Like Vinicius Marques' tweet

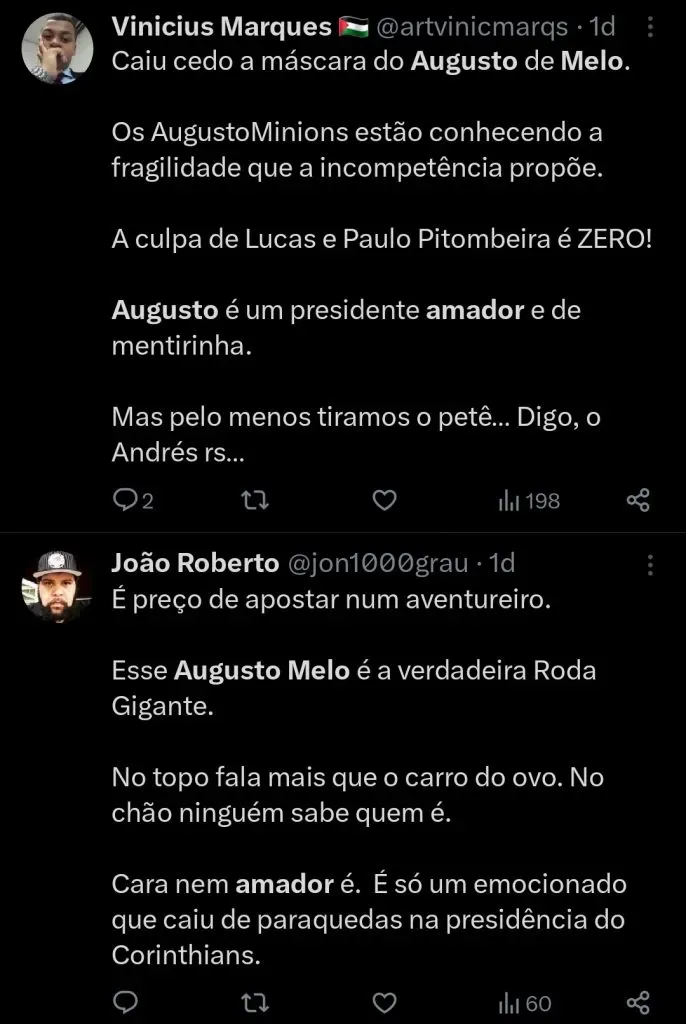click(x=384, y=500)
